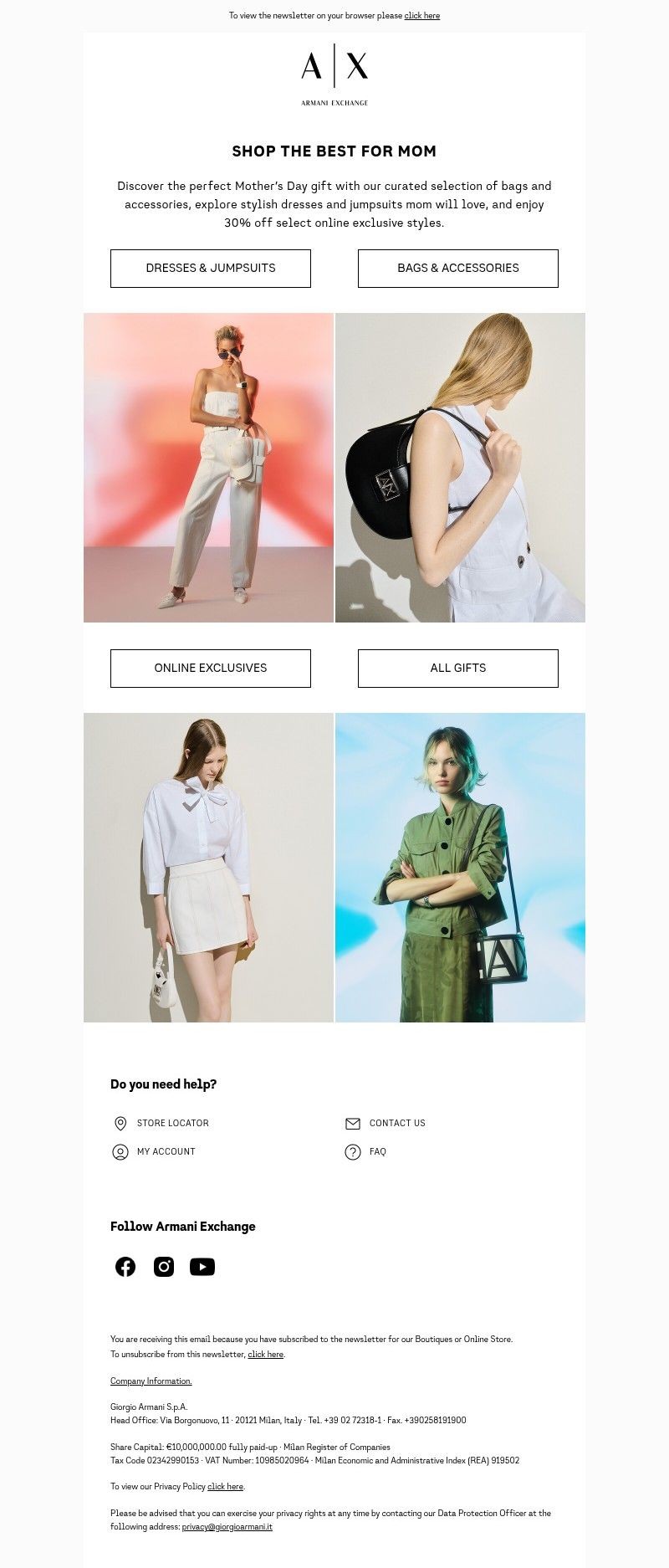Open the white shirt and skirt photo
Viewport: 669px width, 1568px height.
point(209,868)
